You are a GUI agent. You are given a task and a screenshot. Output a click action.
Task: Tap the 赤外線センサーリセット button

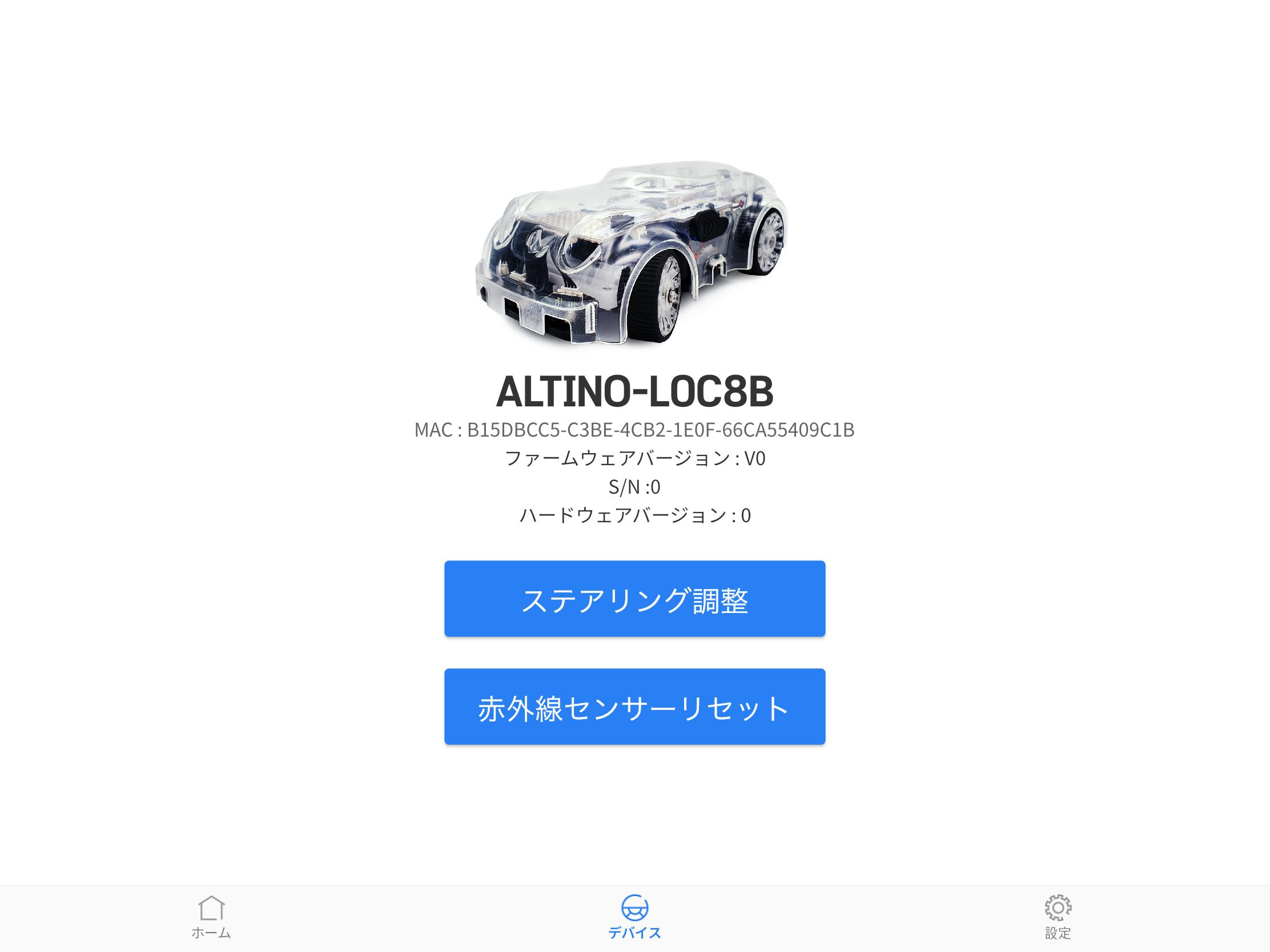[x=634, y=707]
